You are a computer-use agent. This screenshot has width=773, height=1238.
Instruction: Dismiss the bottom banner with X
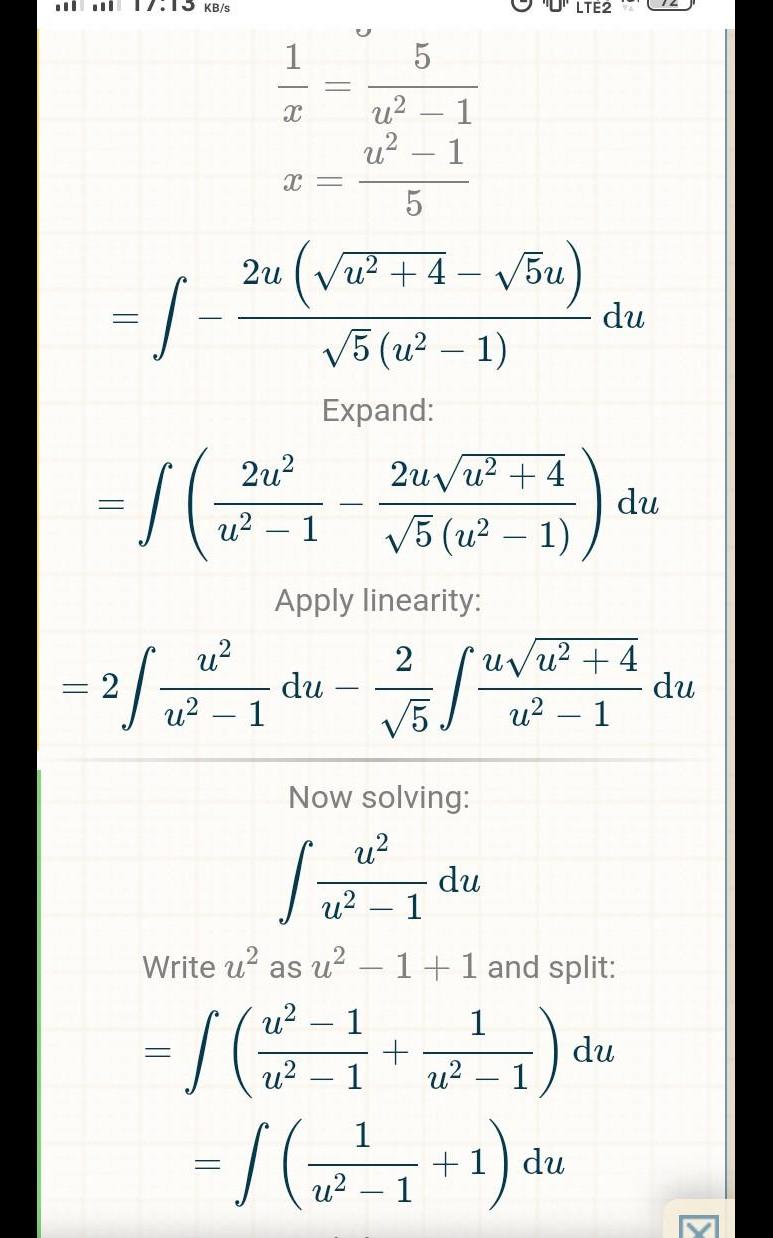pos(698,1225)
